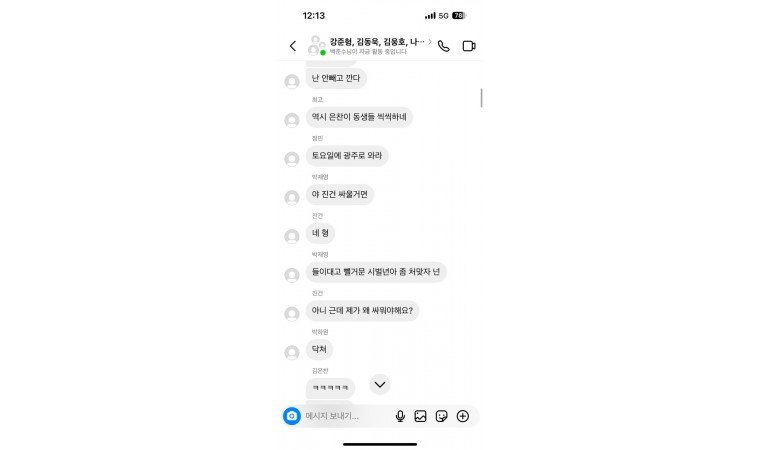The width and height of the screenshot is (760, 450).
Task: Open group chat details for 강준형, 김동욱
Action: click(376, 45)
